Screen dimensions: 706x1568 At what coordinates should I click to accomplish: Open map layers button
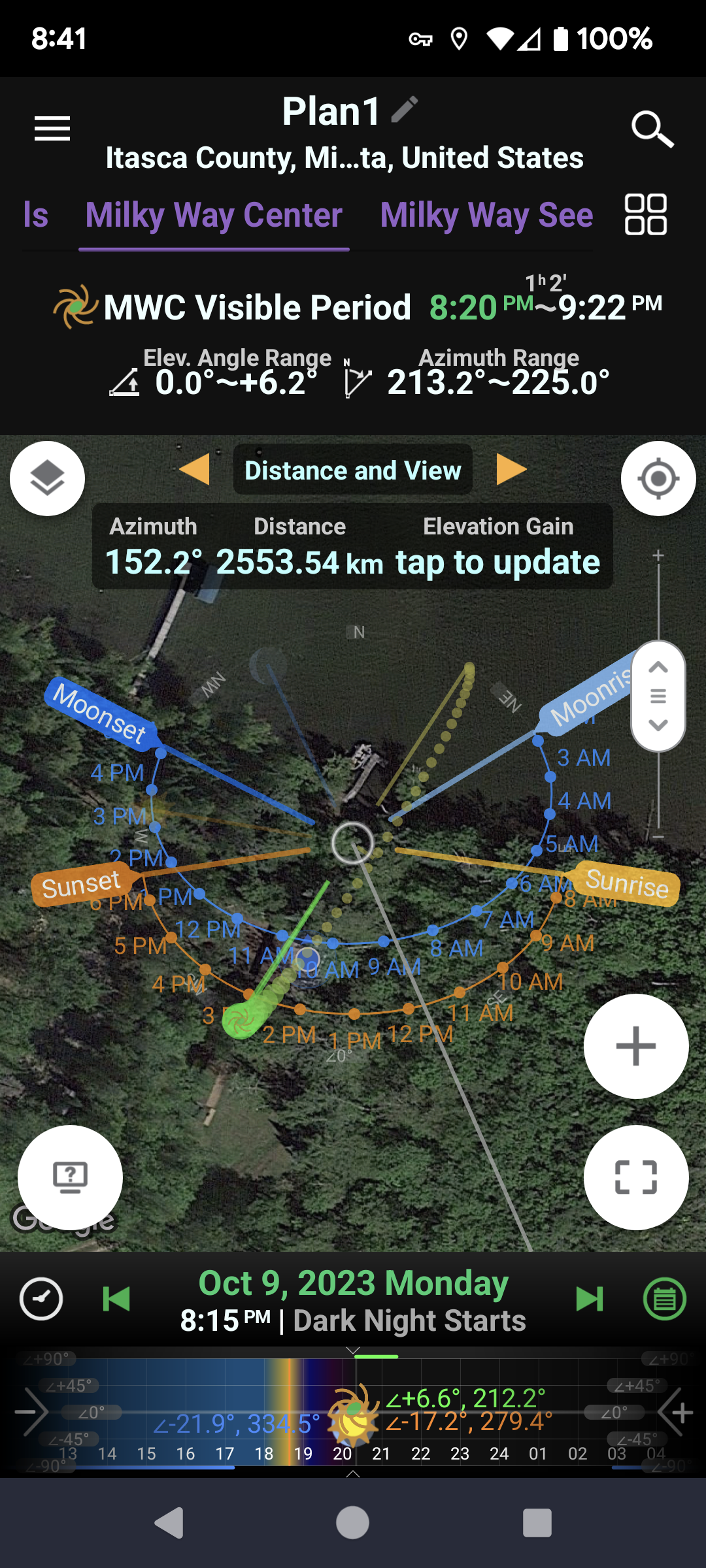click(x=47, y=478)
